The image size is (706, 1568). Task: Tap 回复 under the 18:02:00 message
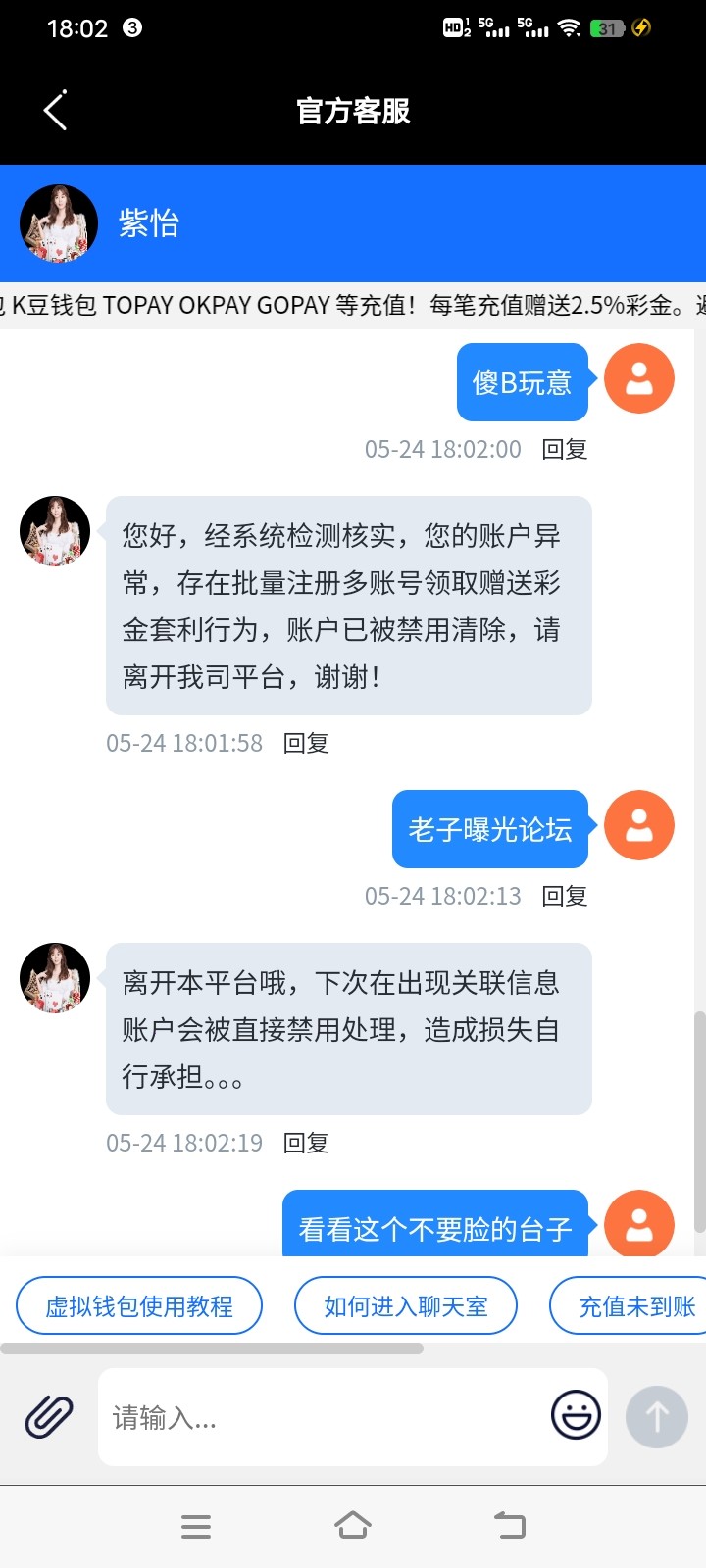pyautogui.click(x=565, y=449)
